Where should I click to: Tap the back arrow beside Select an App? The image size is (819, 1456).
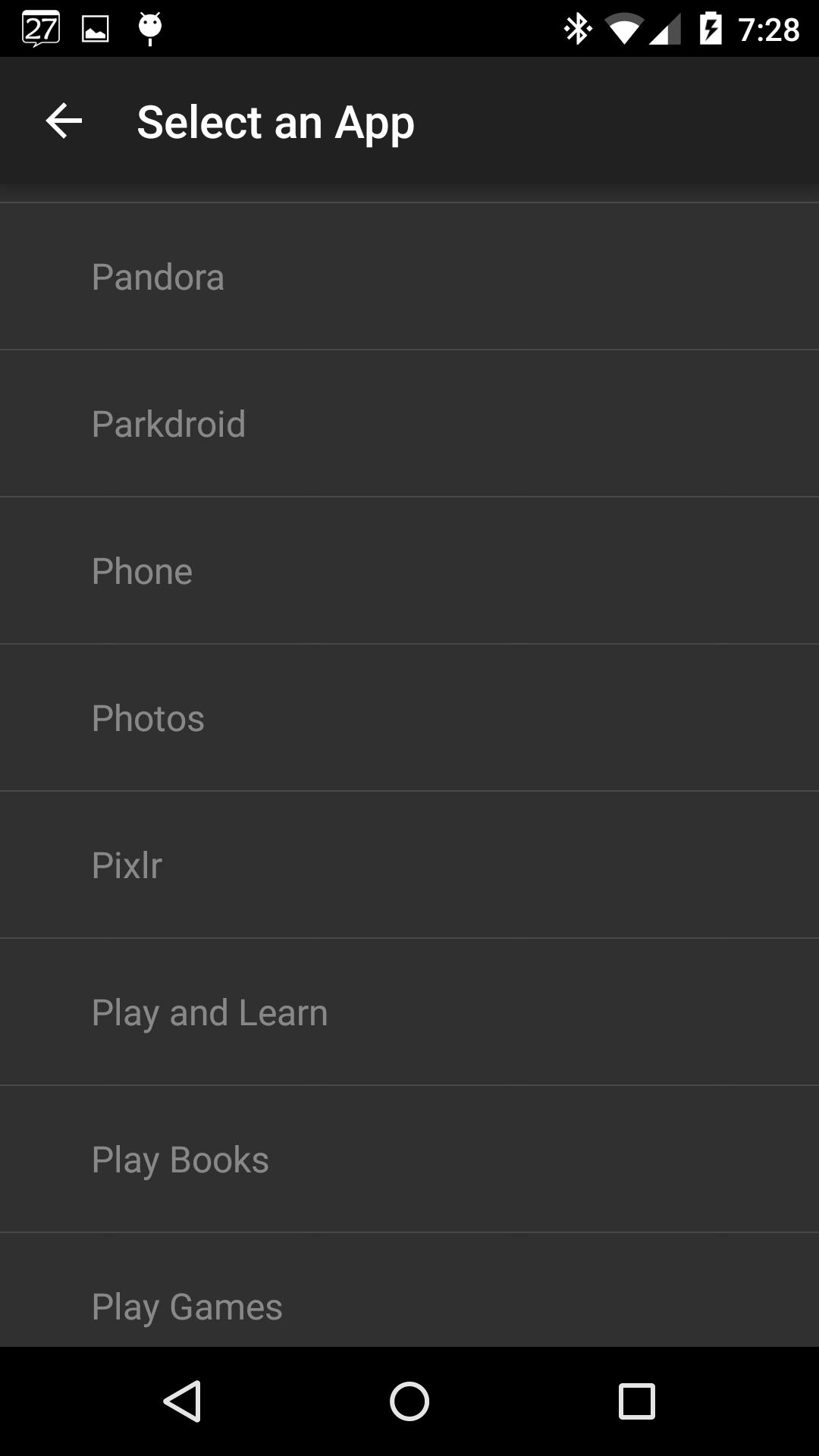62,121
